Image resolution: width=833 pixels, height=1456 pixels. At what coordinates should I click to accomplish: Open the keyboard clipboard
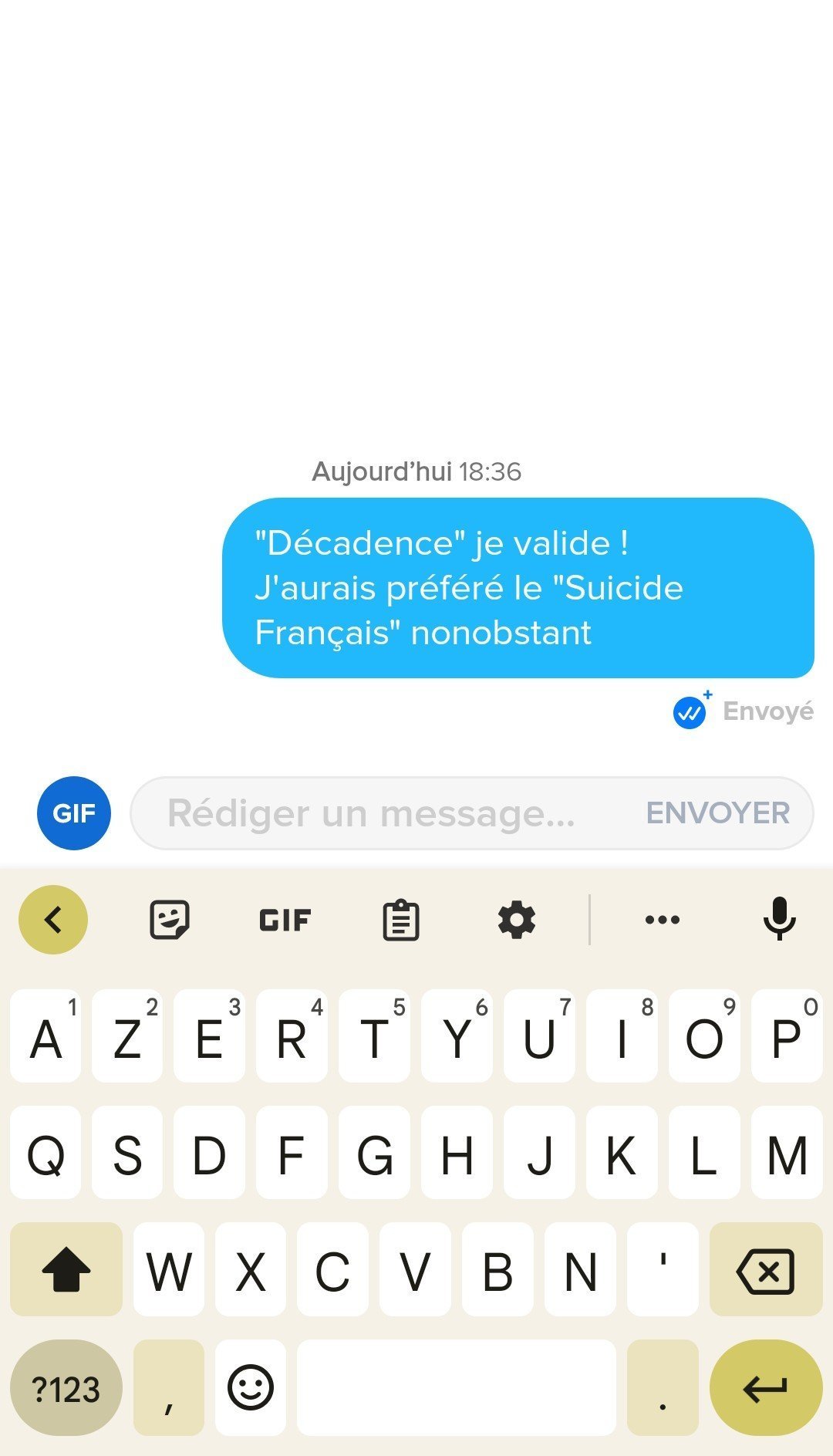(x=401, y=920)
